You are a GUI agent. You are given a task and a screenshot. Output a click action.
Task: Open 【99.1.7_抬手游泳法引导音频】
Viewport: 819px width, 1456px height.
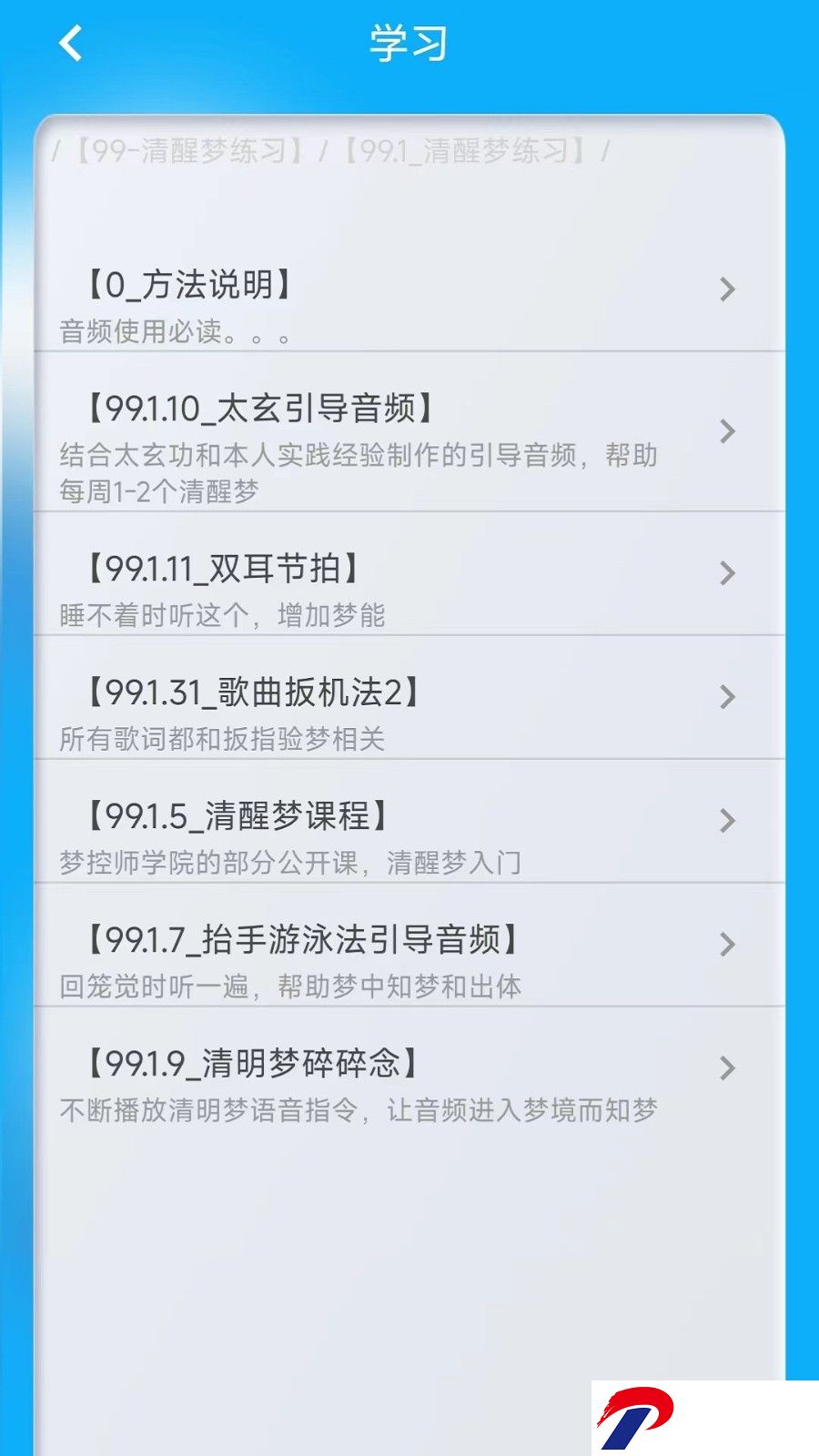(x=409, y=945)
